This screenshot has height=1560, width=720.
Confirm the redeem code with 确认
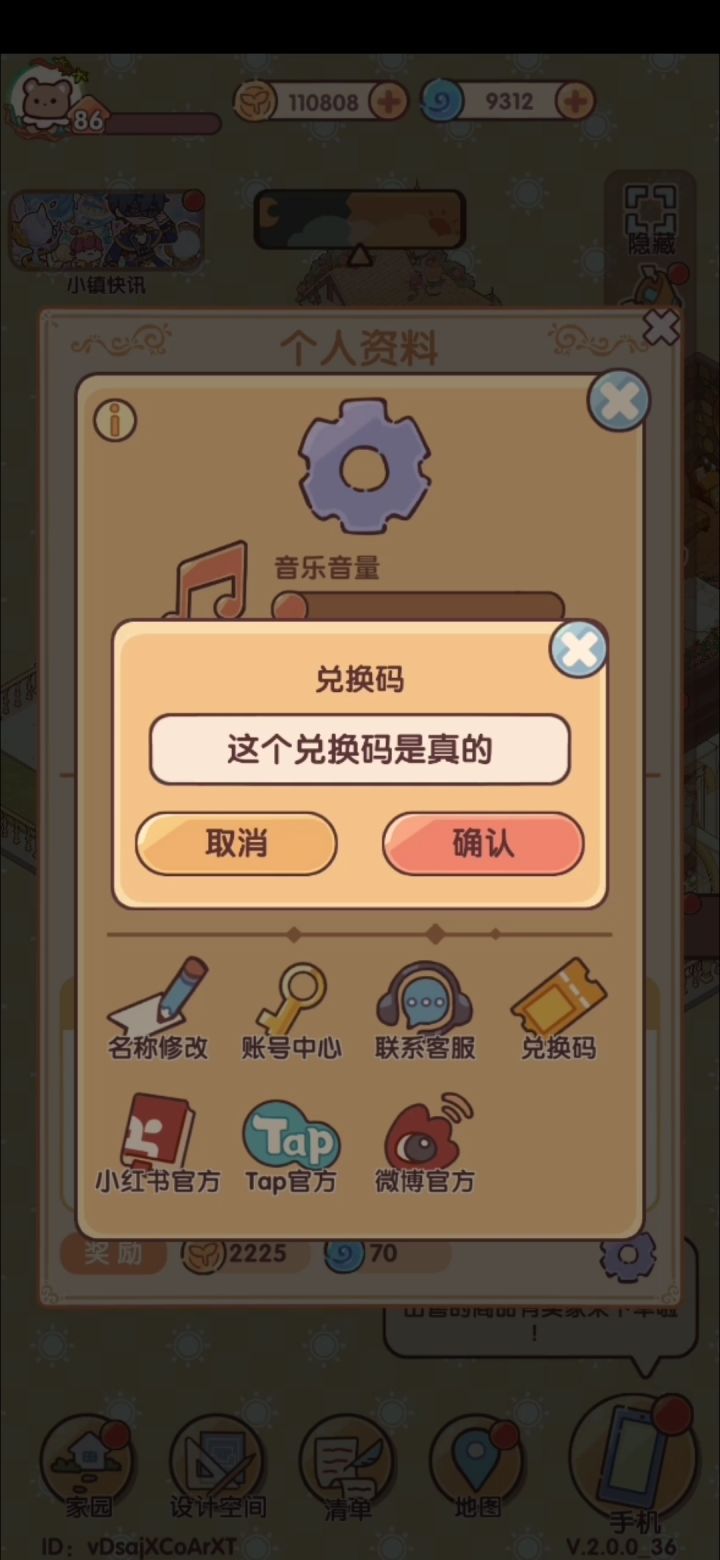click(482, 844)
